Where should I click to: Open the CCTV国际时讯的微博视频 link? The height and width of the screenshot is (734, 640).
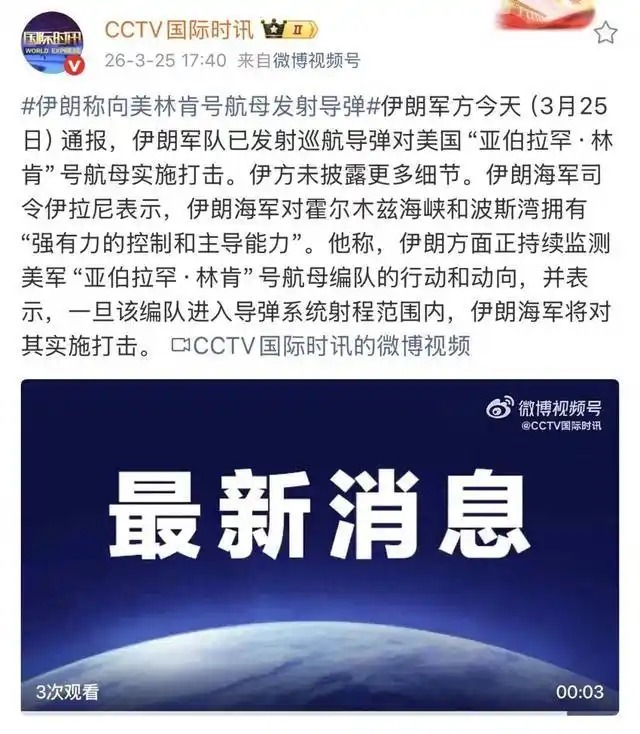329,347
